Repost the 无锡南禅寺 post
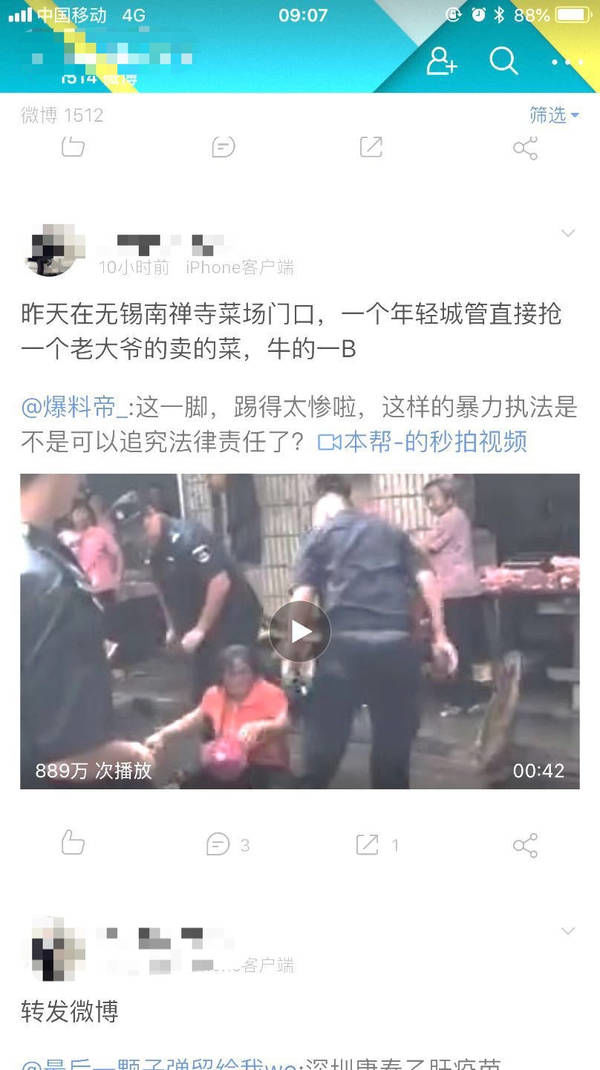The height and width of the screenshot is (1070, 600). [369, 844]
